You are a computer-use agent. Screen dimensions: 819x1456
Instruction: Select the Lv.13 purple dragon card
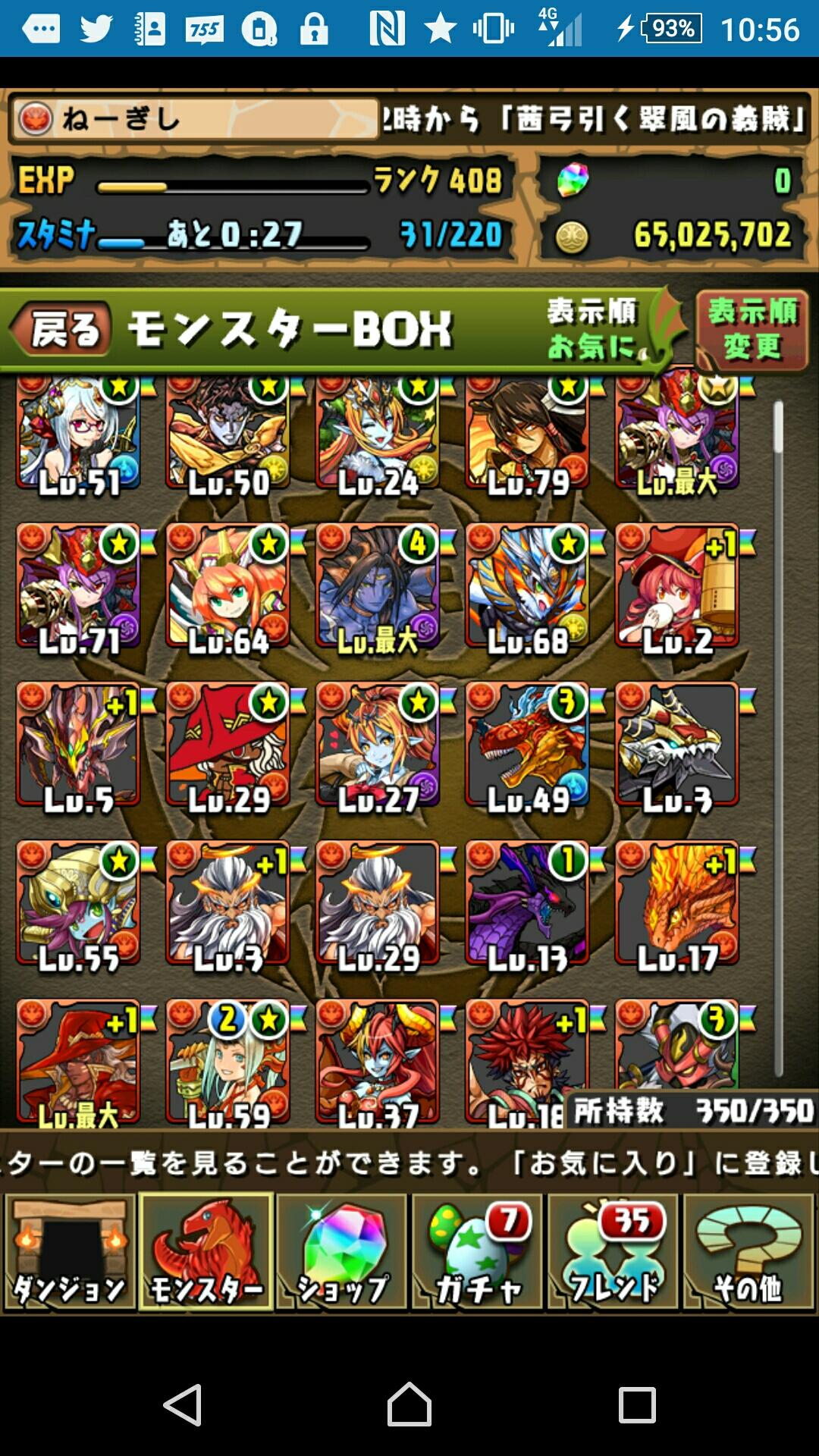[x=528, y=903]
